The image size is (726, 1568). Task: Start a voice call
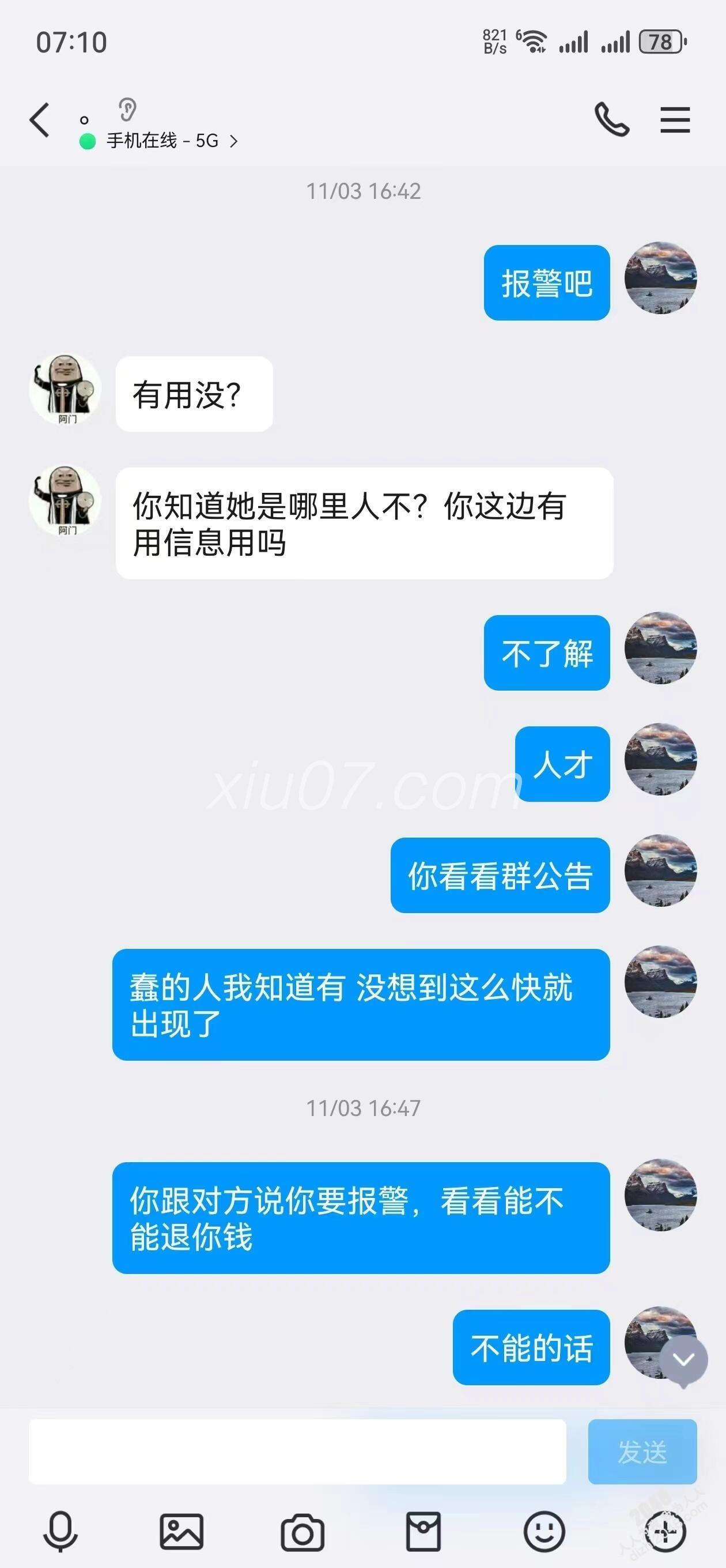click(611, 119)
